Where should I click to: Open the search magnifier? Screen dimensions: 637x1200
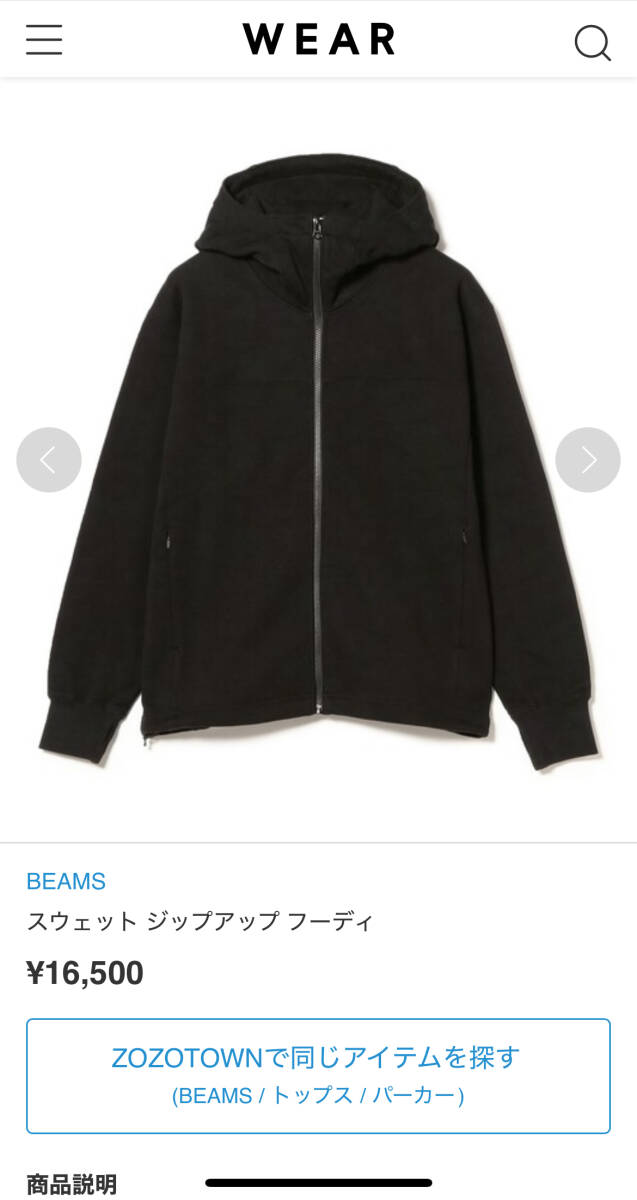pos(592,42)
